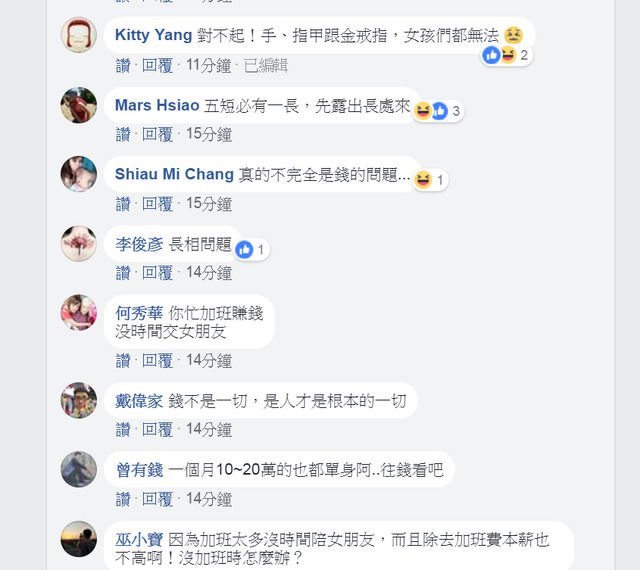Reply to 曾有錢's comment
Screen dimensions: 640x570
tap(157, 499)
